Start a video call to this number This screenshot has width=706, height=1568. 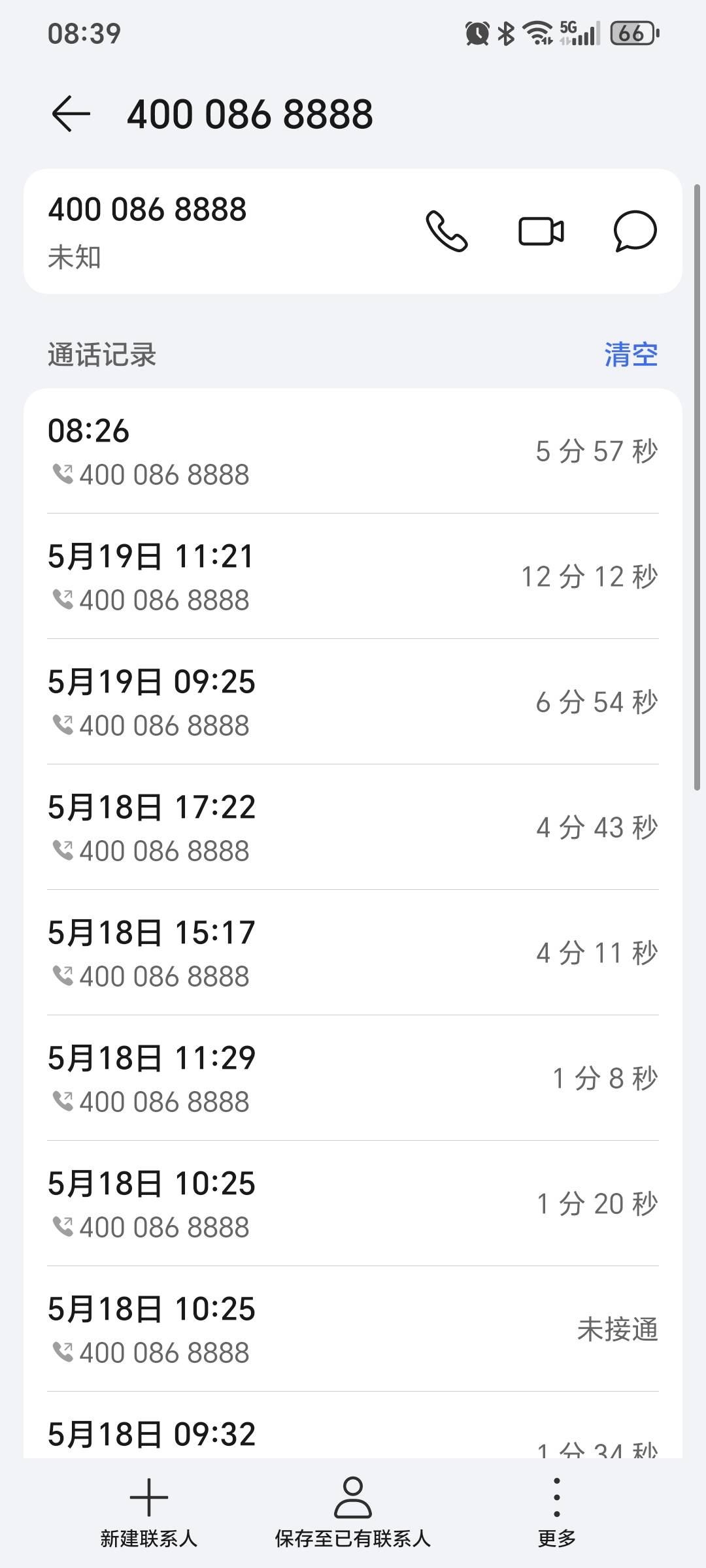tap(541, 231)
